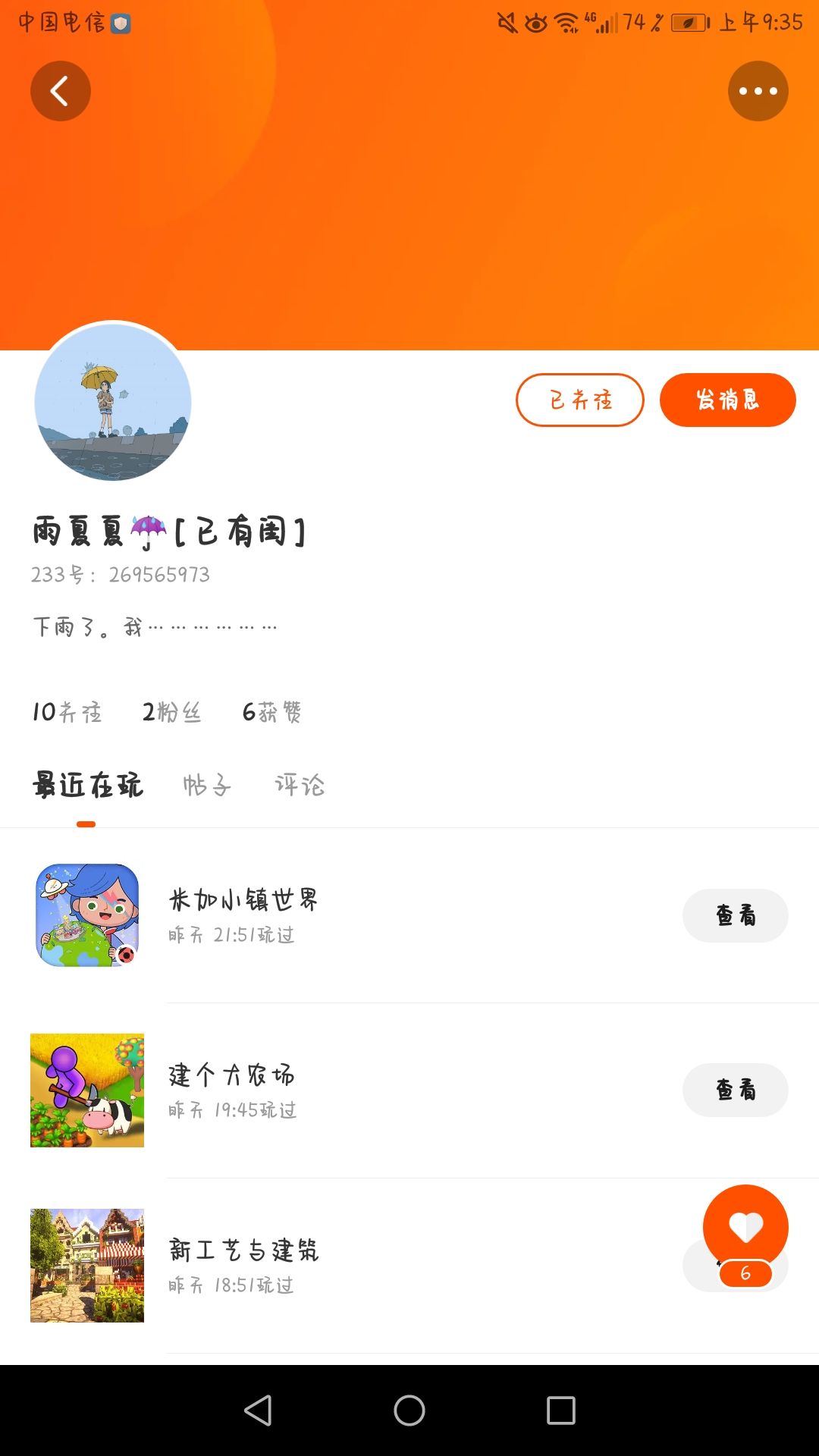
Task: Open the 新工艺与建筑 game entry
Action: (x=243, y=1265)
